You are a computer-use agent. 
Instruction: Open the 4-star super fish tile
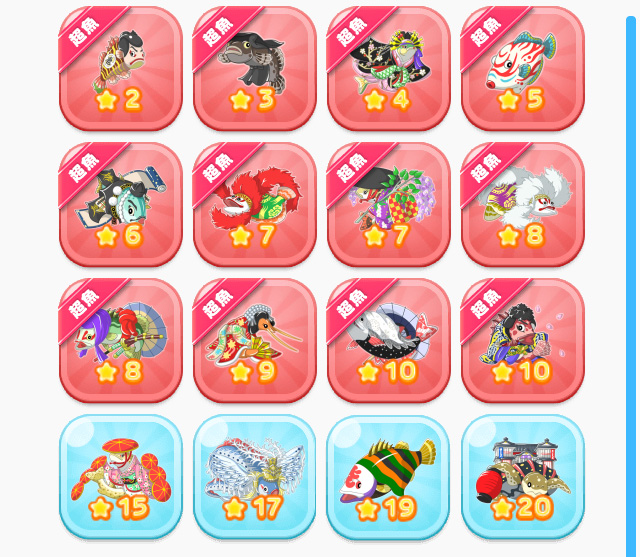388,67
